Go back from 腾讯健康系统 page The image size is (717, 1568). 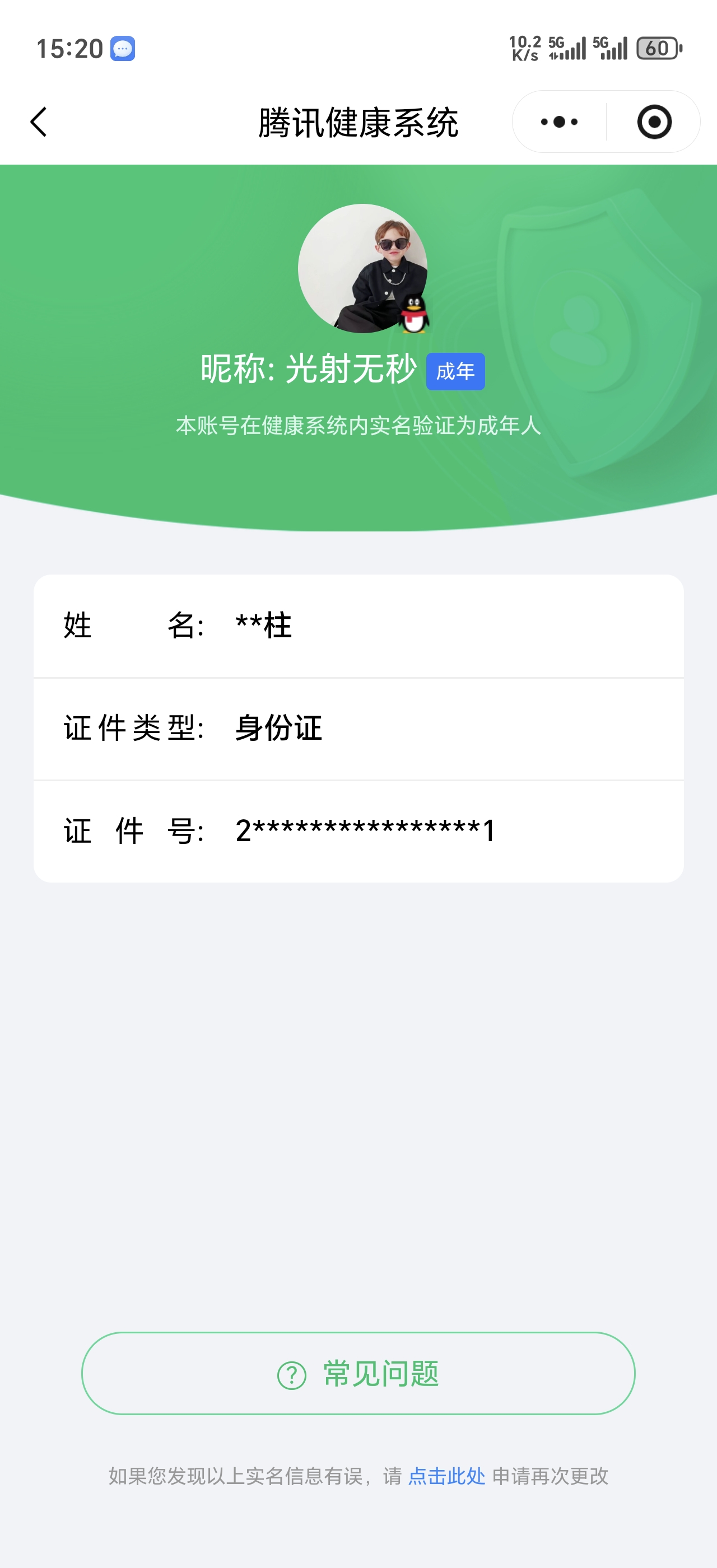pos(39,122)
